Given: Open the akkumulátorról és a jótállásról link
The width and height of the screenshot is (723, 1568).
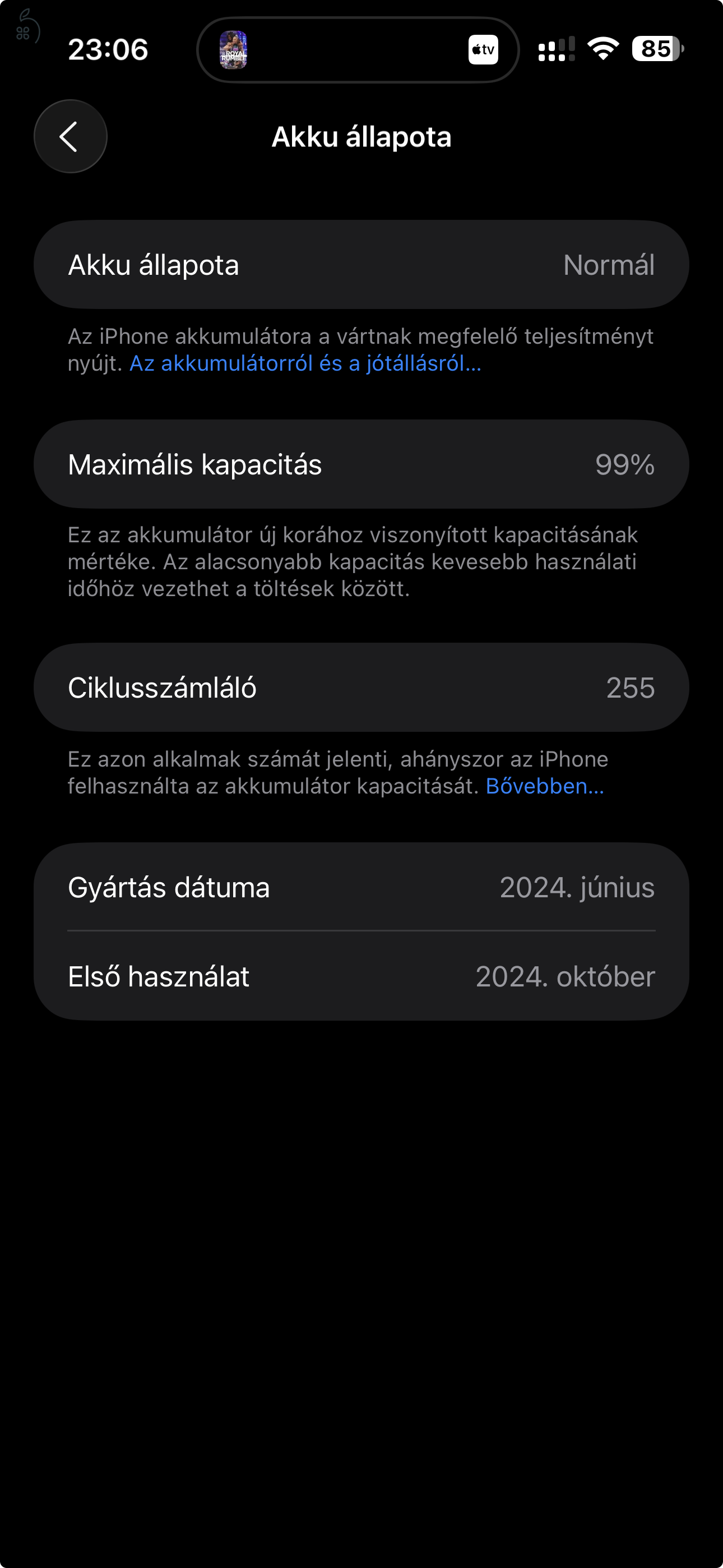Looking at the screenshot, I should pos(305,363).
